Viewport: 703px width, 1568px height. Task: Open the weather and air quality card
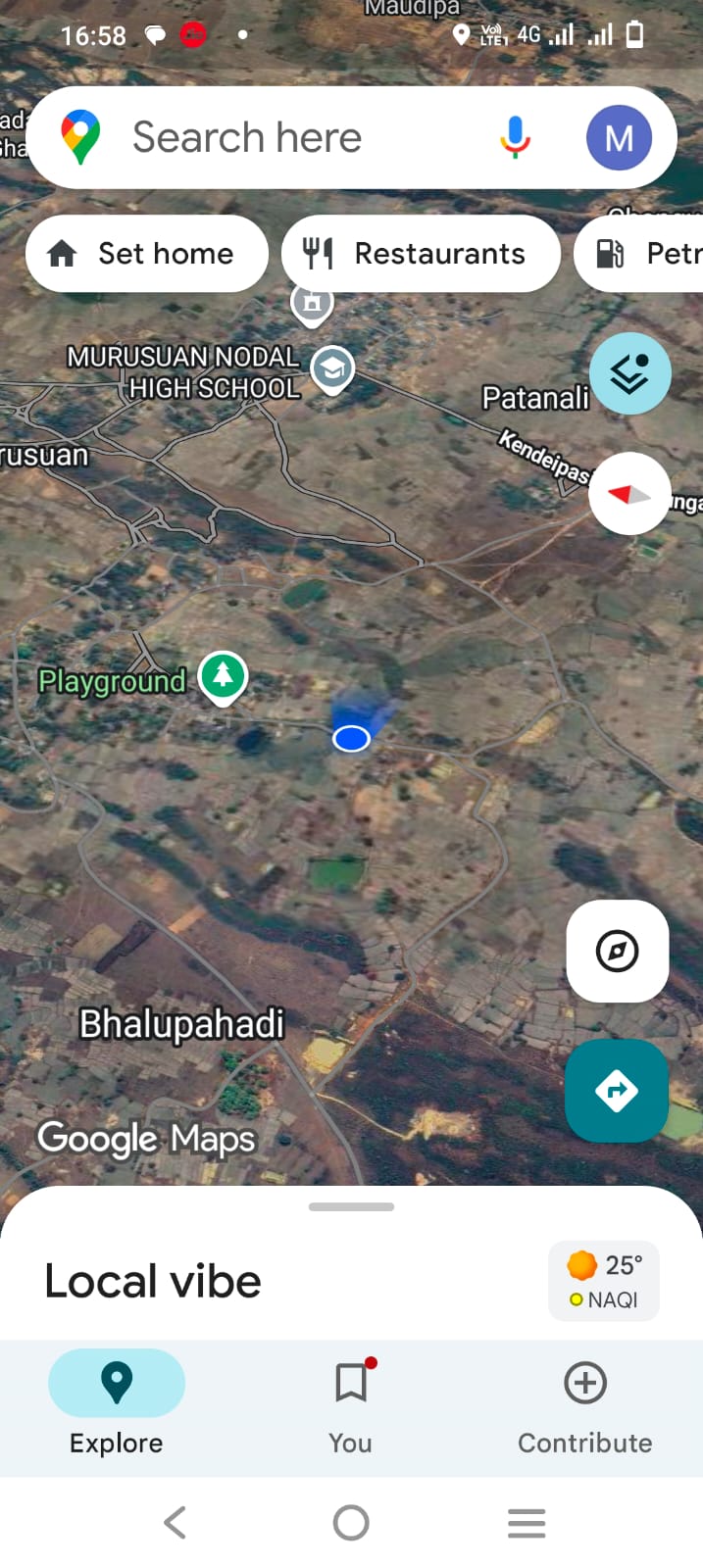603,1281
